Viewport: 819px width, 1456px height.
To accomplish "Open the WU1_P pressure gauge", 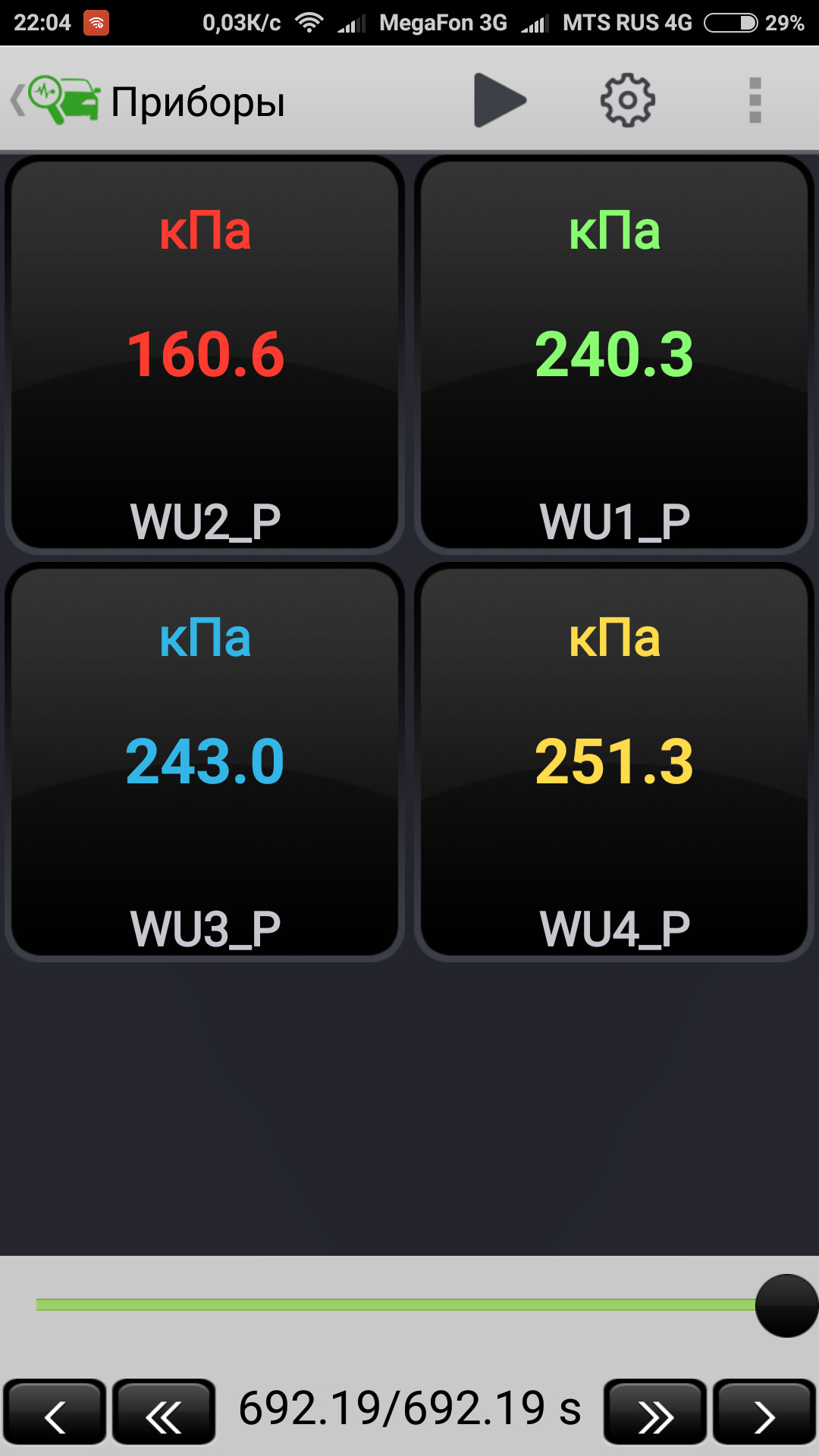I will click(x=614, y=355).
